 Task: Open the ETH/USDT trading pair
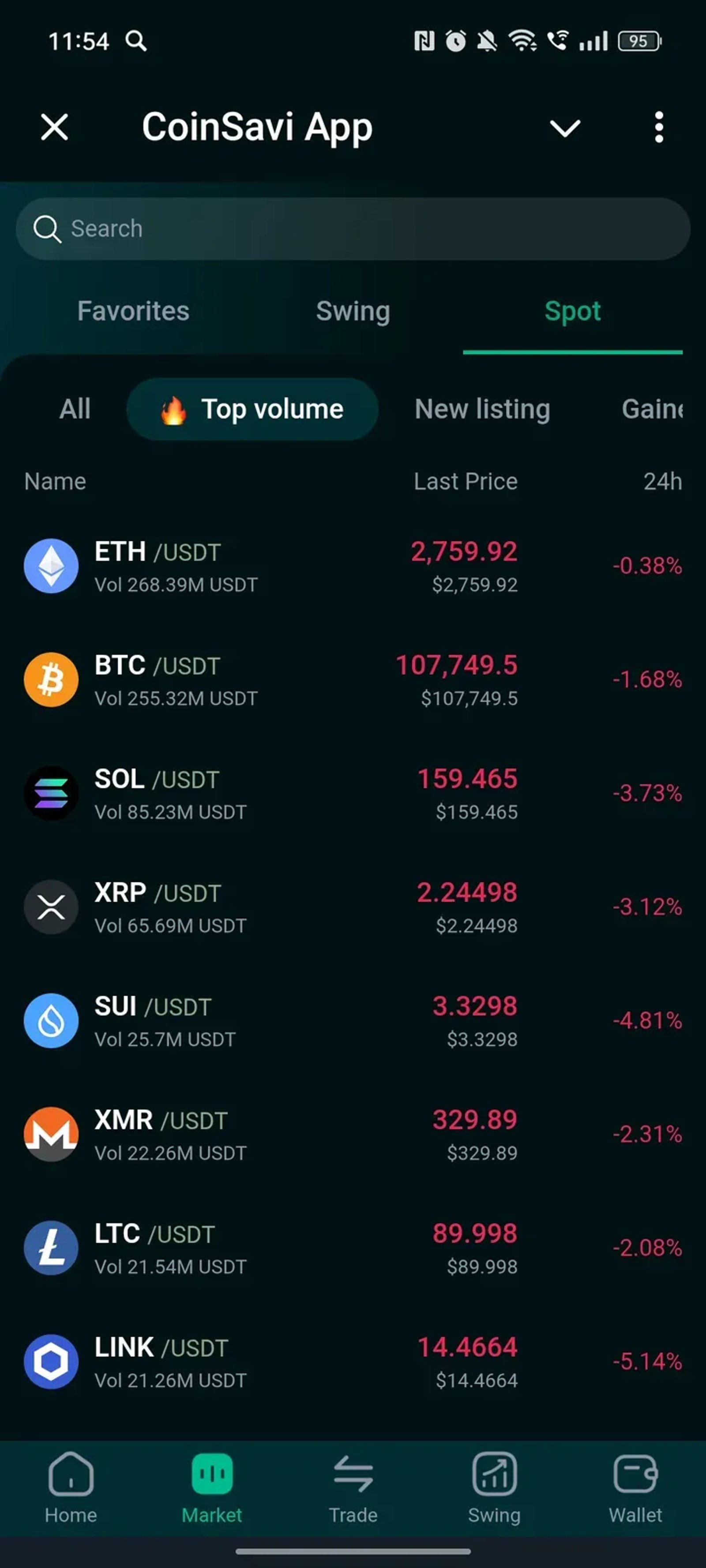pyautogui.click(x=304, y=565)
